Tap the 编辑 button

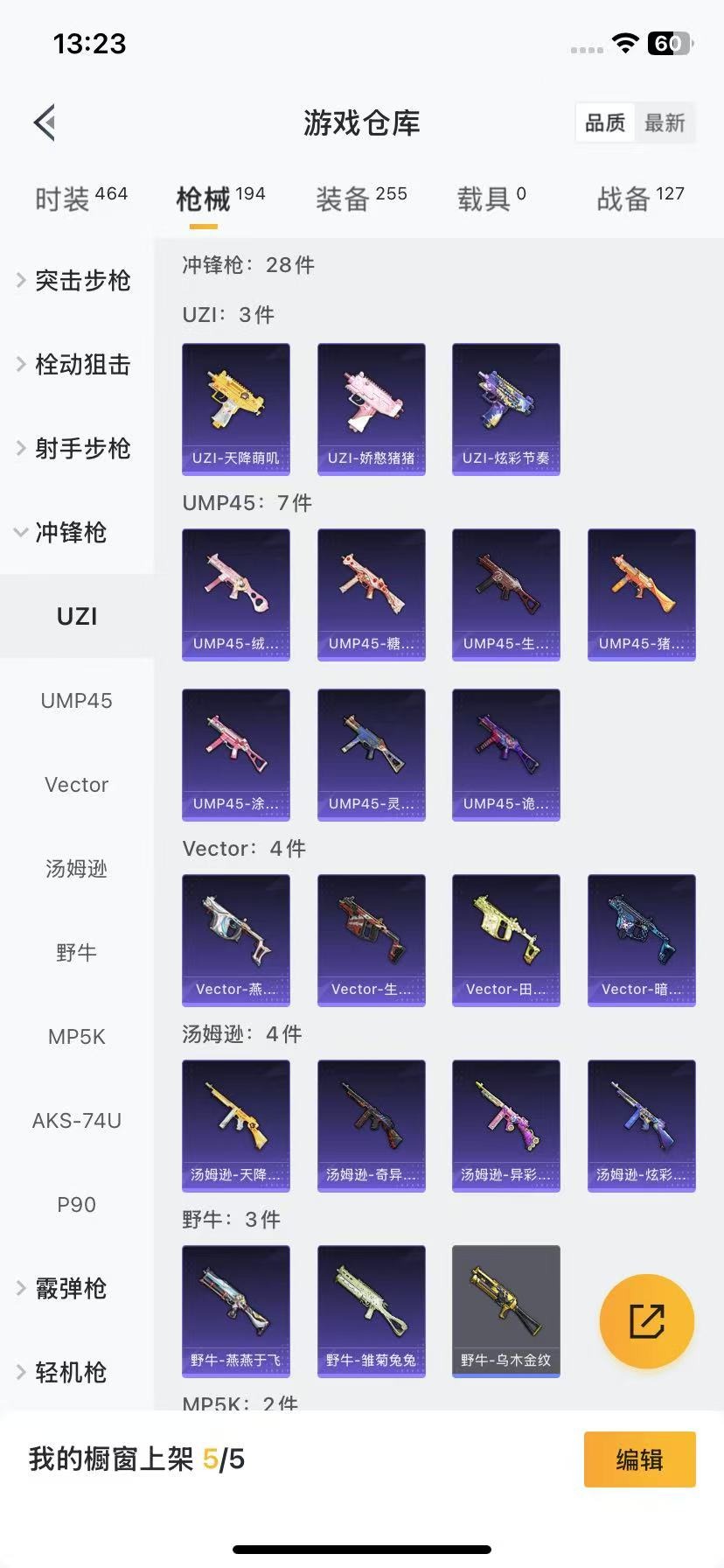click(640, 1459)
